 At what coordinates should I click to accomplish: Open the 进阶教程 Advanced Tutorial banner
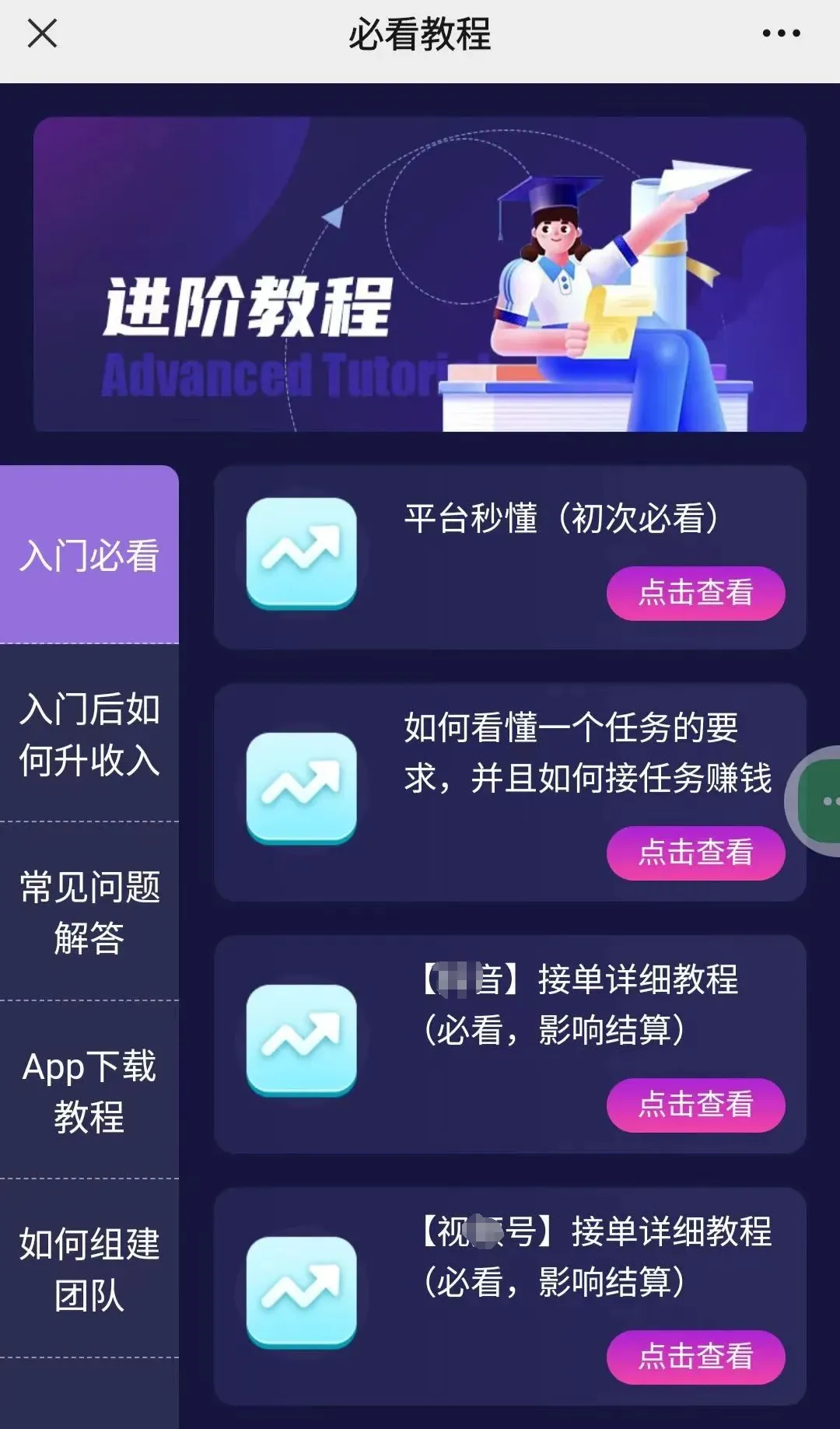pyautogui.click(x=420, y=275)
